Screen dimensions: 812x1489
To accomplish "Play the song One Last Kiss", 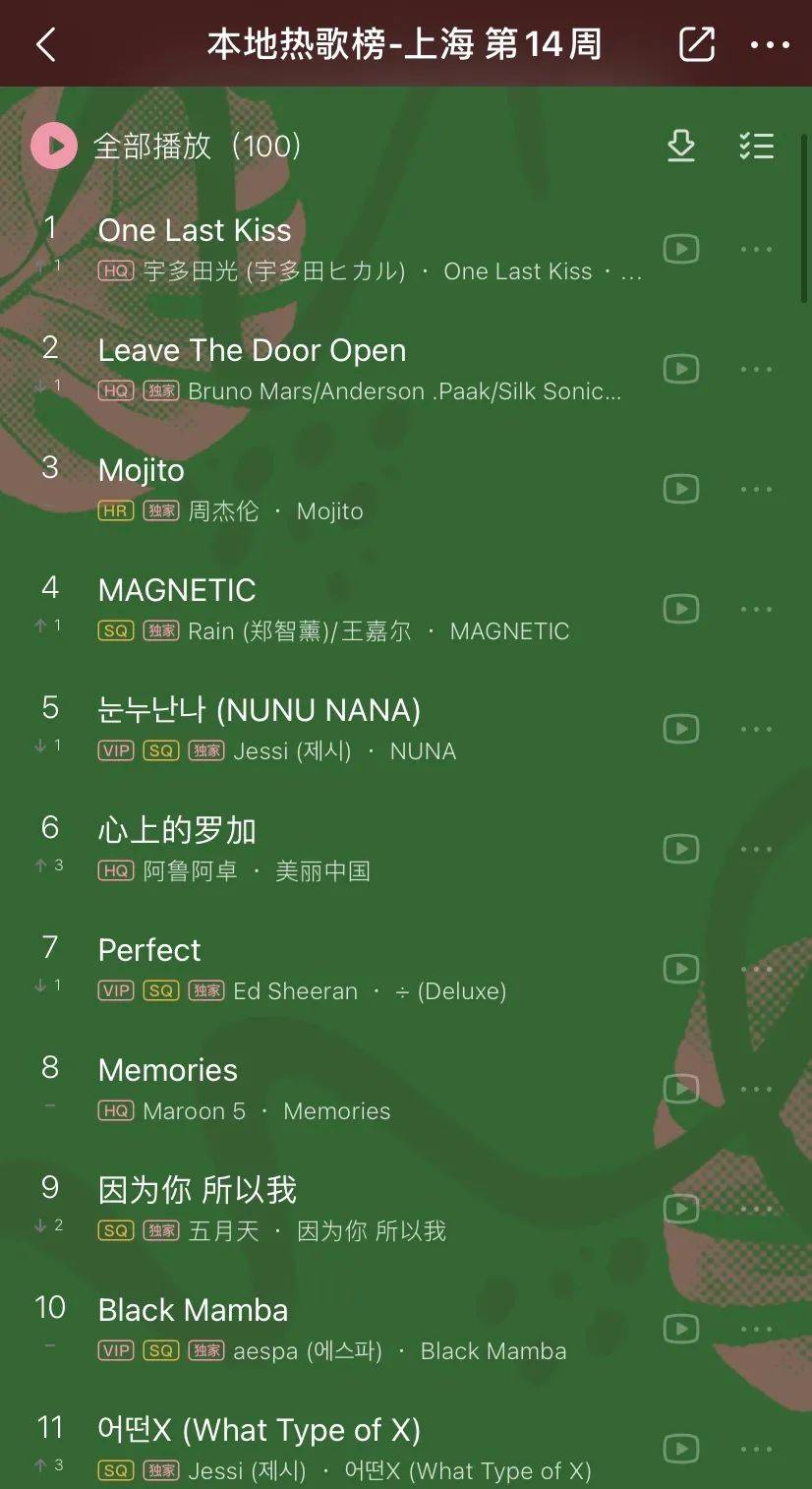I will pyautogui.click(x=195, y=230).
